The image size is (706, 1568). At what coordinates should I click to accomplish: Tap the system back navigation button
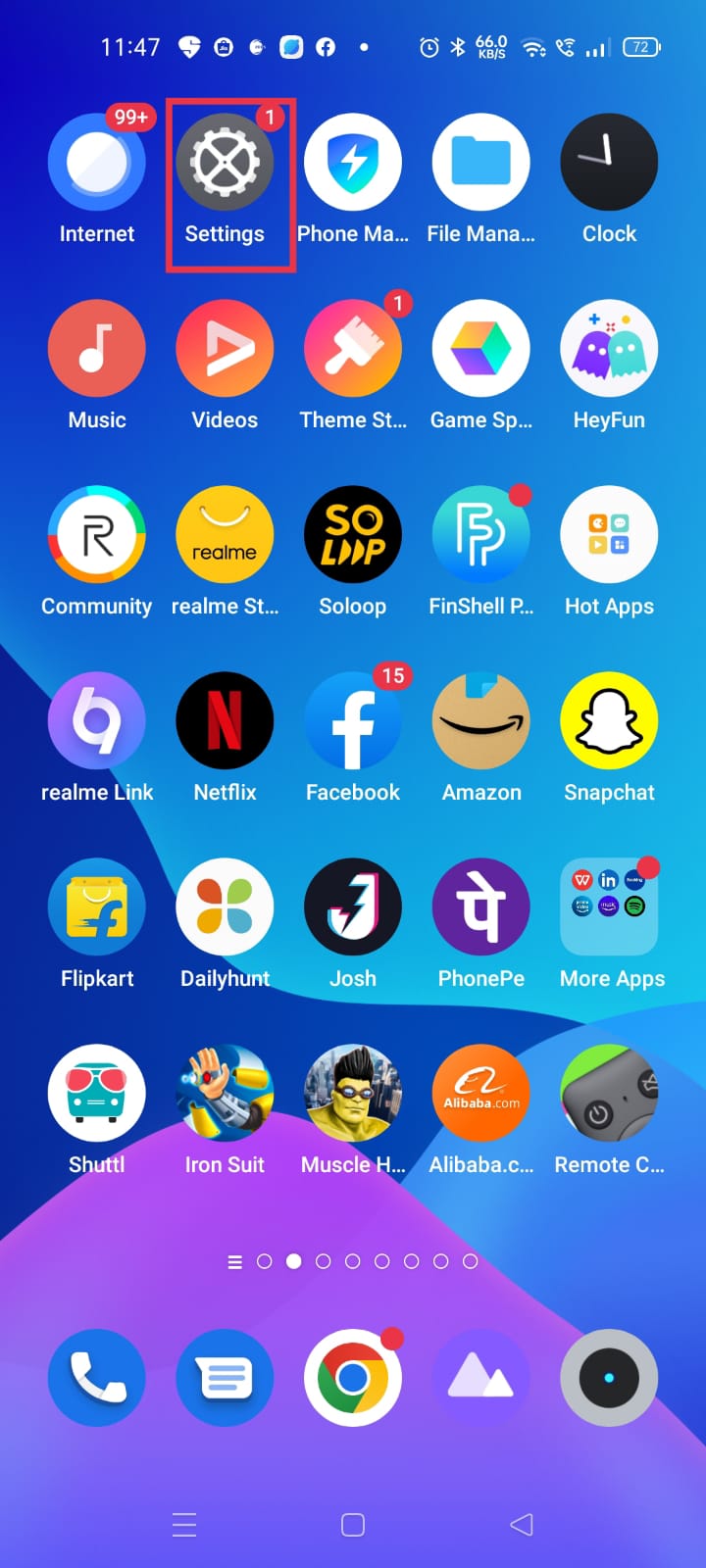tap(522, 1525)
